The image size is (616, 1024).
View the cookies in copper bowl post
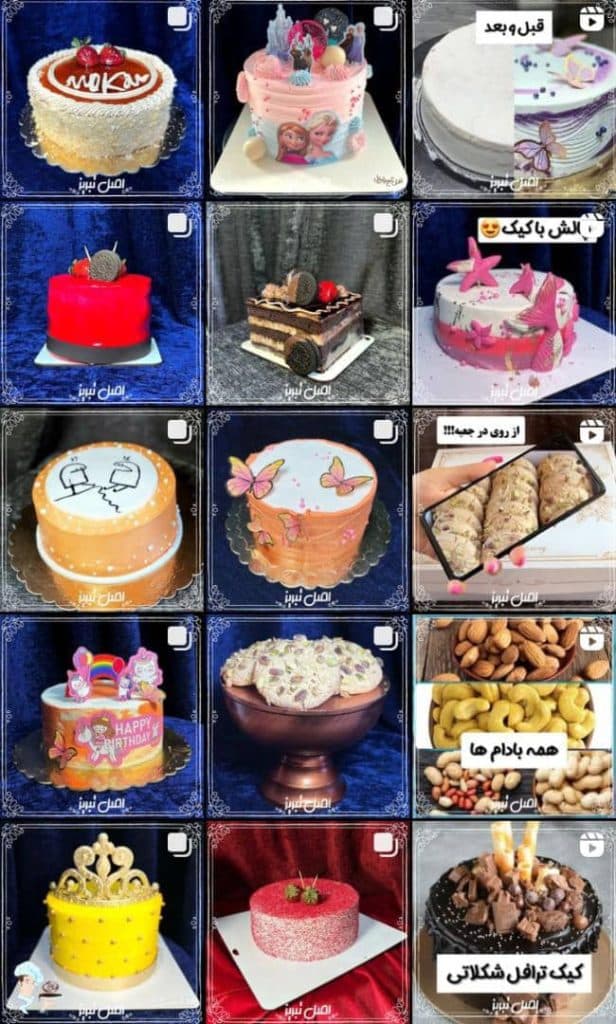[x=308, y=714]
